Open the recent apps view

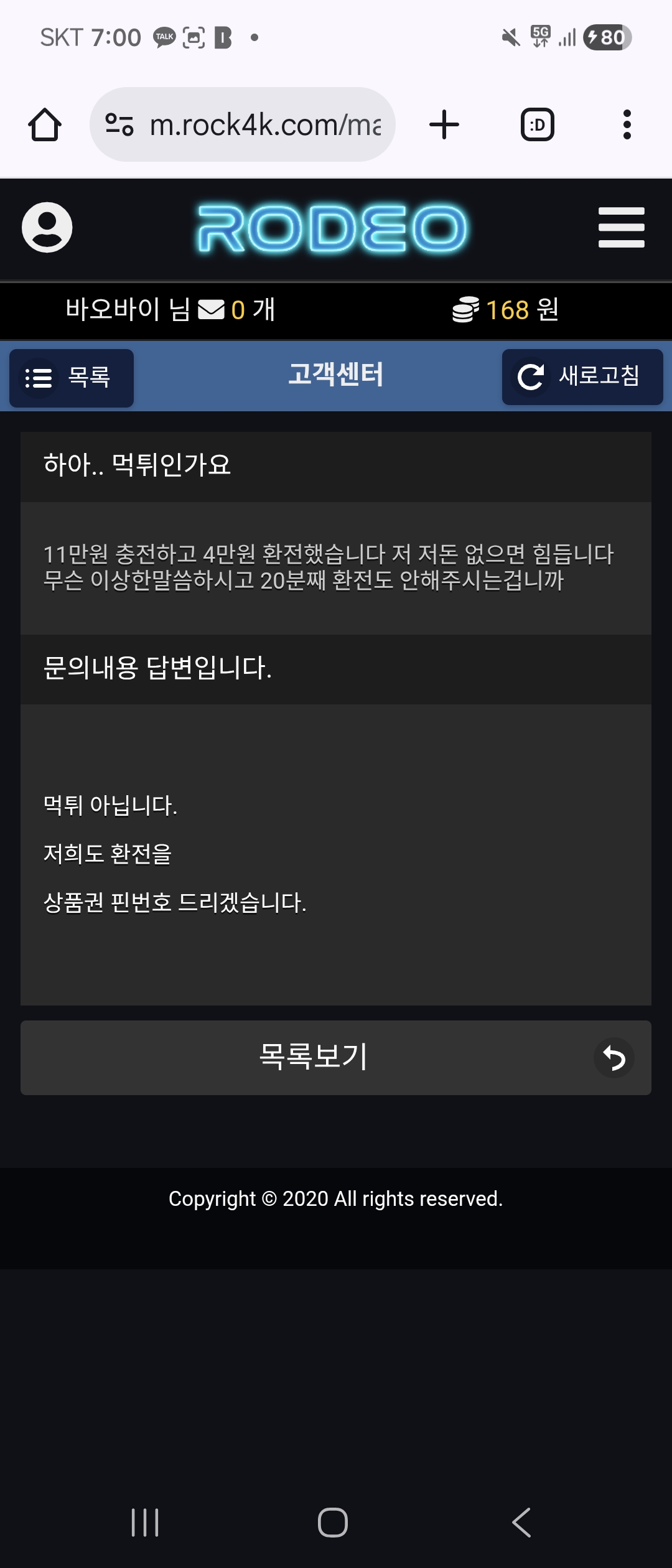[145, 1523]
